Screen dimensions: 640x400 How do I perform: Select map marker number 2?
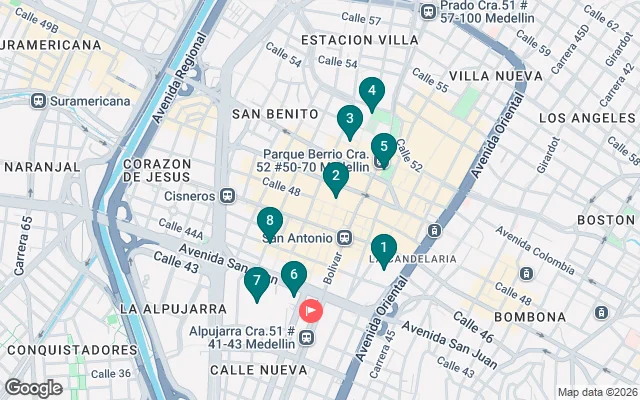tap(335, 177)
